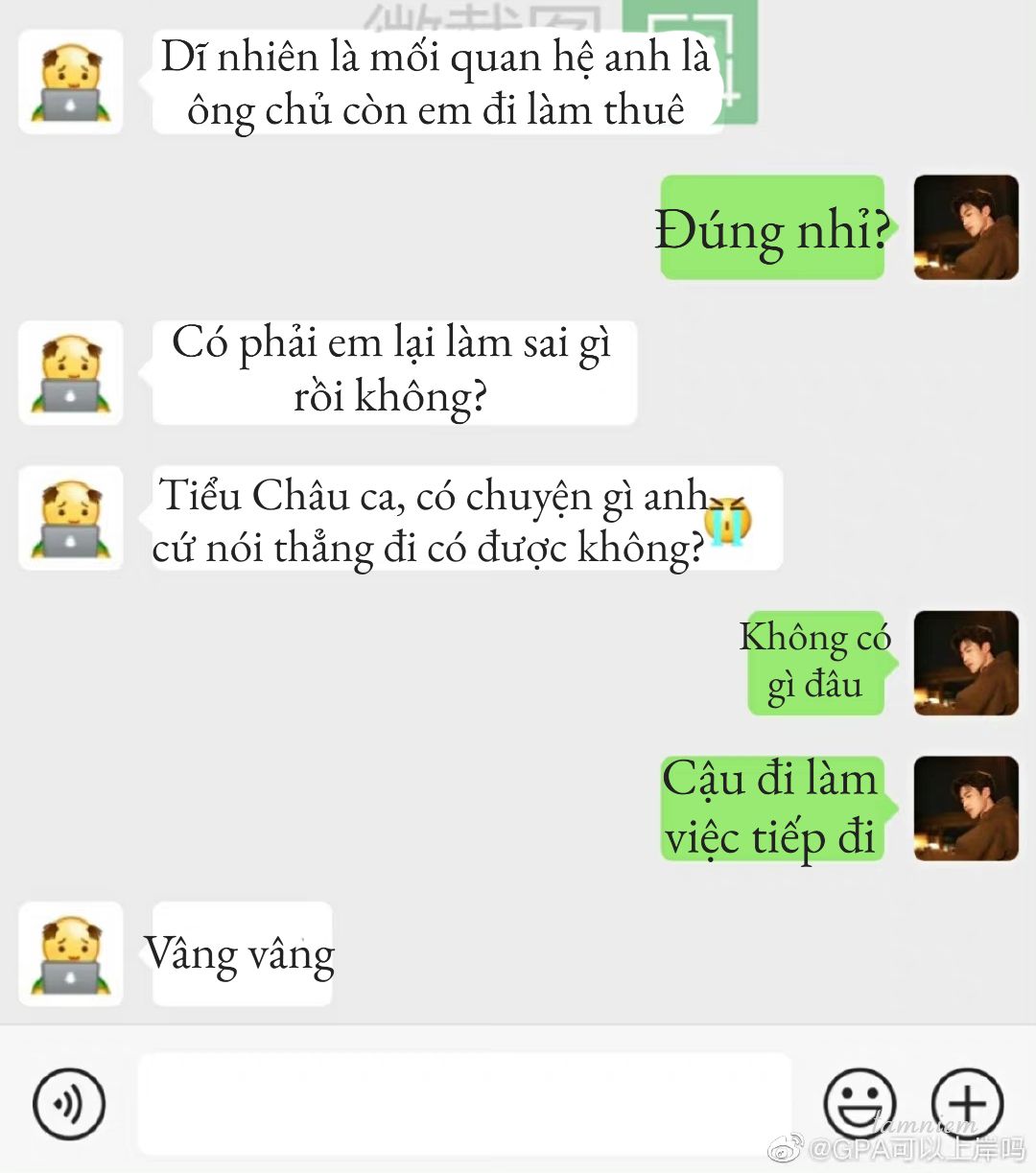Open sender's avatar beside "Vâng vâng"
The height and width of the screenshot is (1173, 1036).
(x=71, y=953)
